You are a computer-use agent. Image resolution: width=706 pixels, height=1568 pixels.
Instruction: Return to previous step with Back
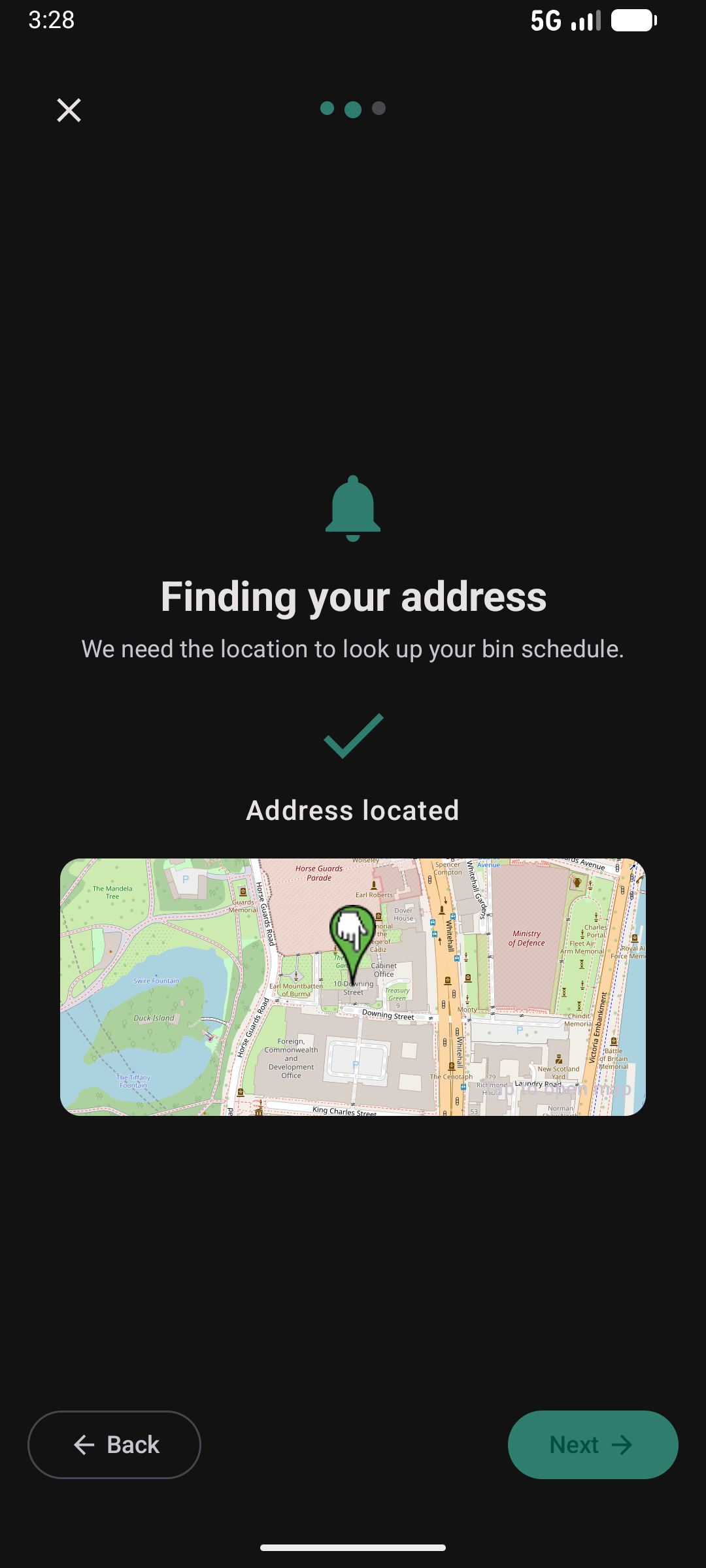click(x=114, y=1445)
